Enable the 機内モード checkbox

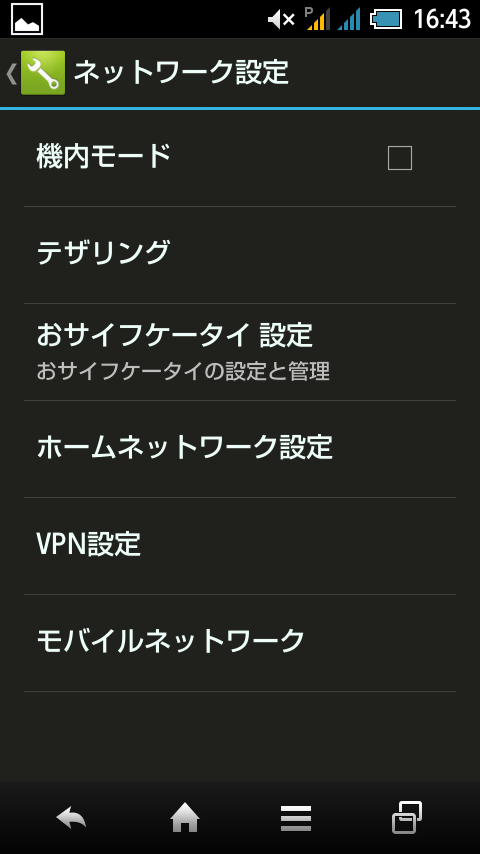point(399,158)
